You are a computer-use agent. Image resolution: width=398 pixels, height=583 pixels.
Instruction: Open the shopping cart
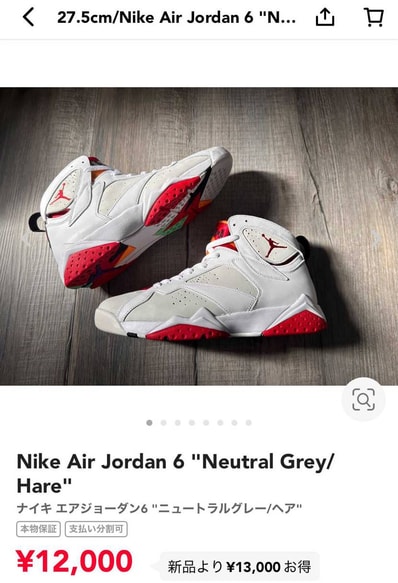[x=373, y=17]
